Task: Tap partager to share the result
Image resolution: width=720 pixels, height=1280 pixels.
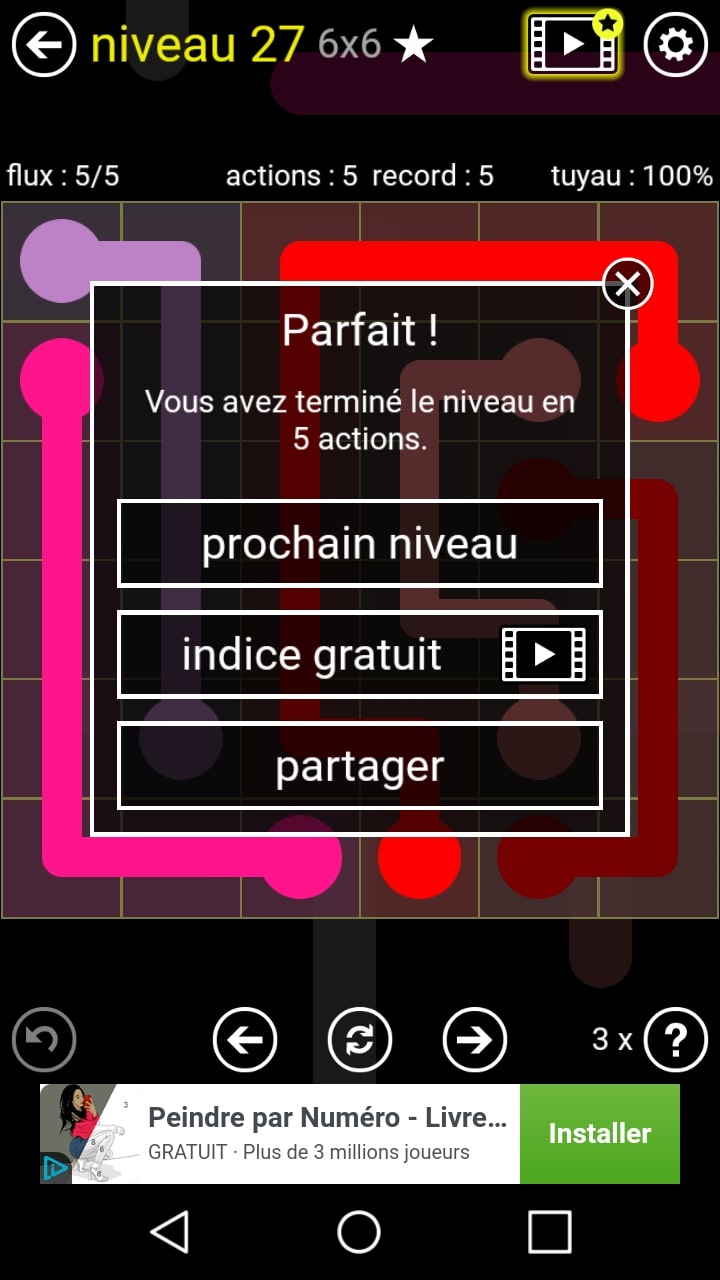Action: click(360, 765)
